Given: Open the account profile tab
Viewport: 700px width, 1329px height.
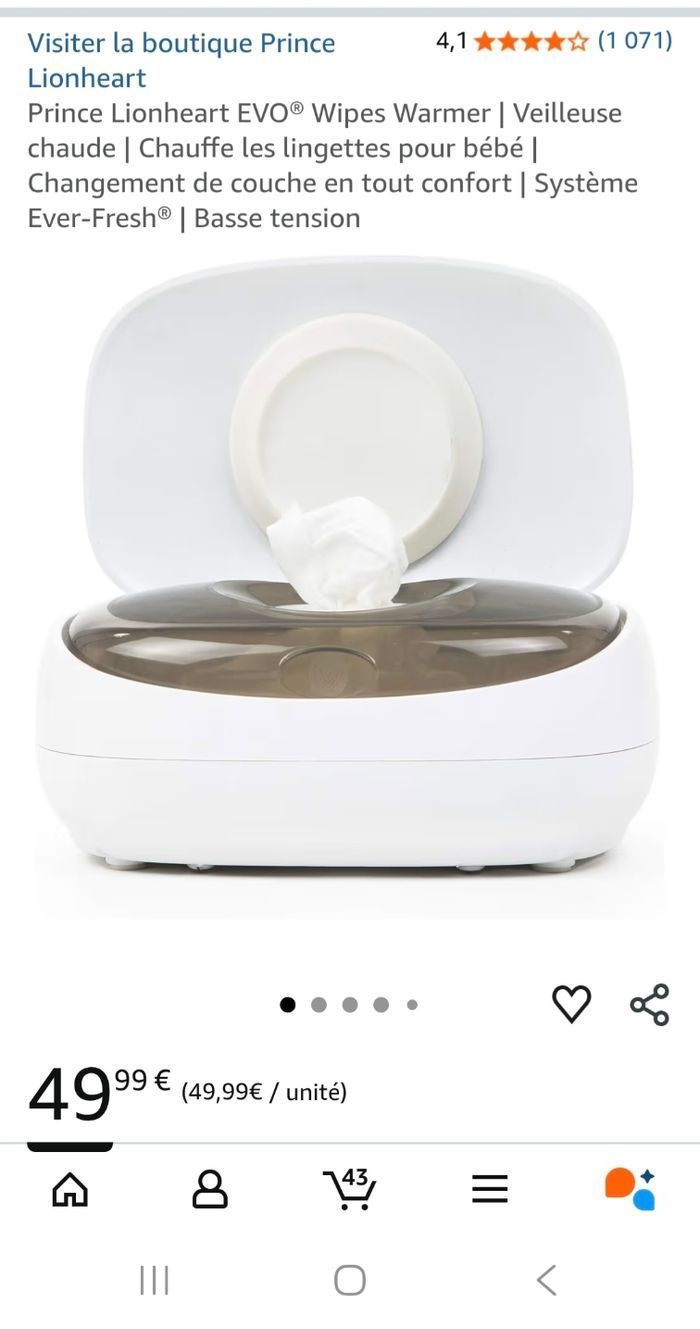Looking at the screenshot, I should [x=209, y=1189].
